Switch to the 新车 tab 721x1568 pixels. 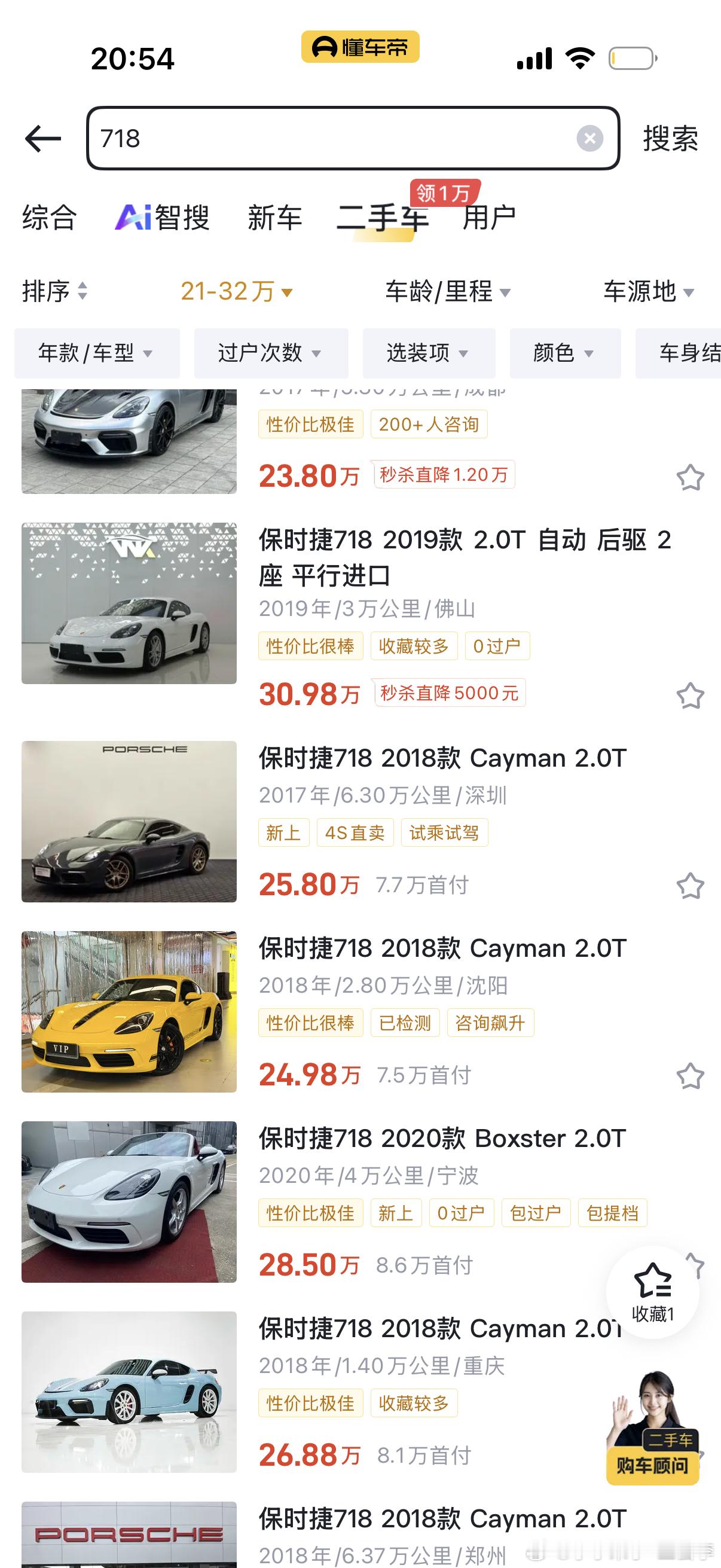tap(273, 217)
